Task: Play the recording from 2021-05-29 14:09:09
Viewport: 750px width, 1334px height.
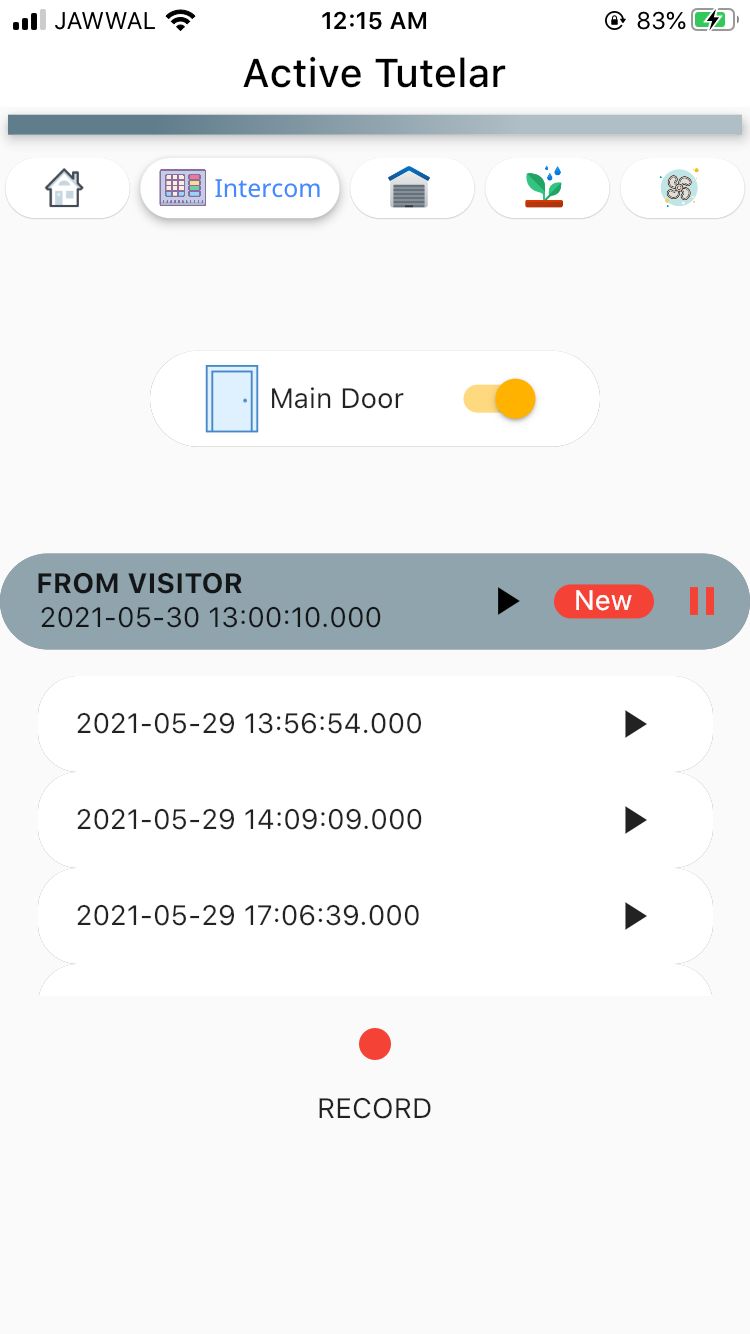Action: point(635,820)
